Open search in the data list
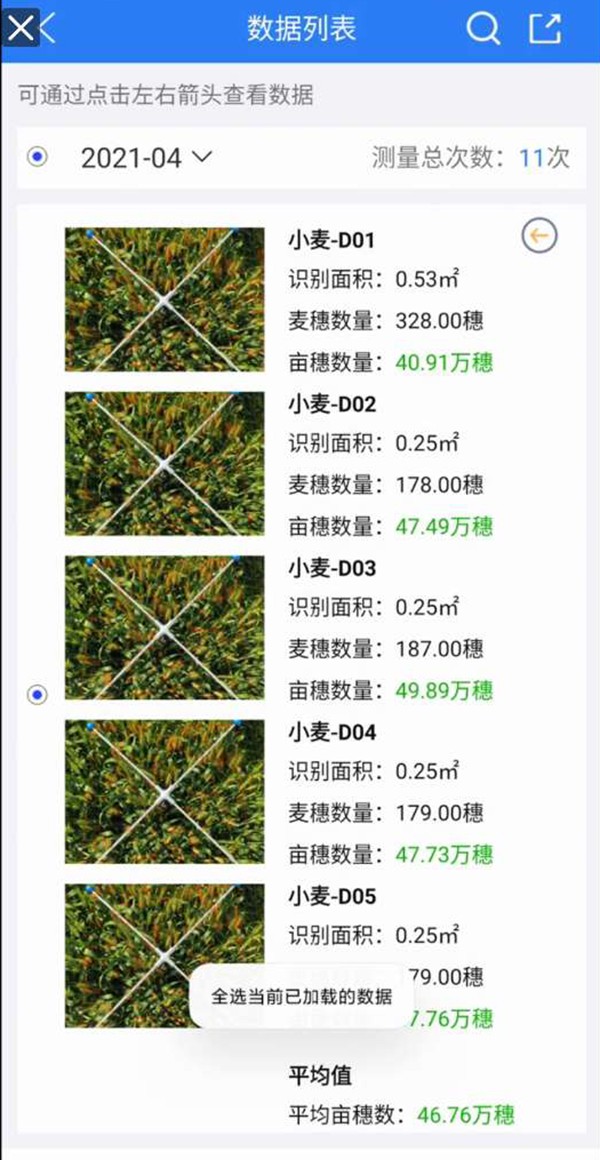 coord(483,29)
